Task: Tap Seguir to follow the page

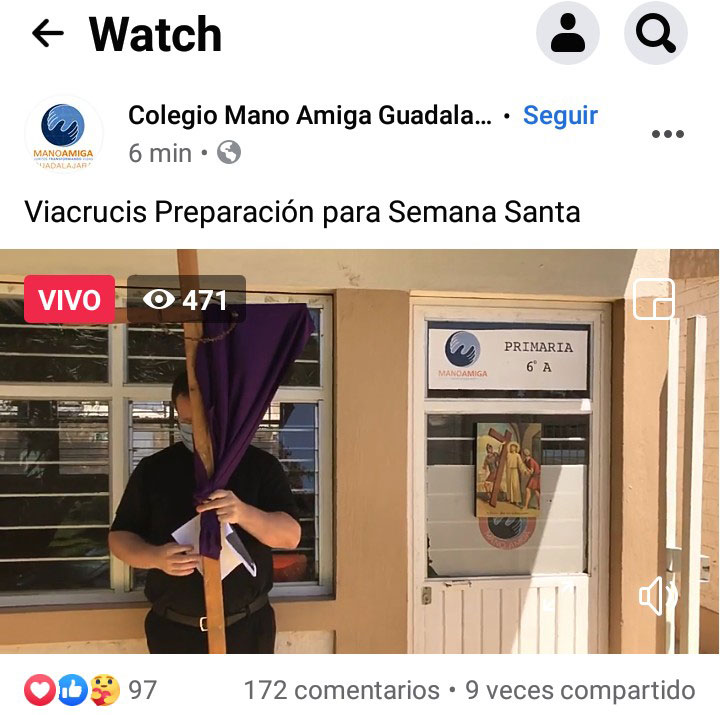Action: click(560, 115)
